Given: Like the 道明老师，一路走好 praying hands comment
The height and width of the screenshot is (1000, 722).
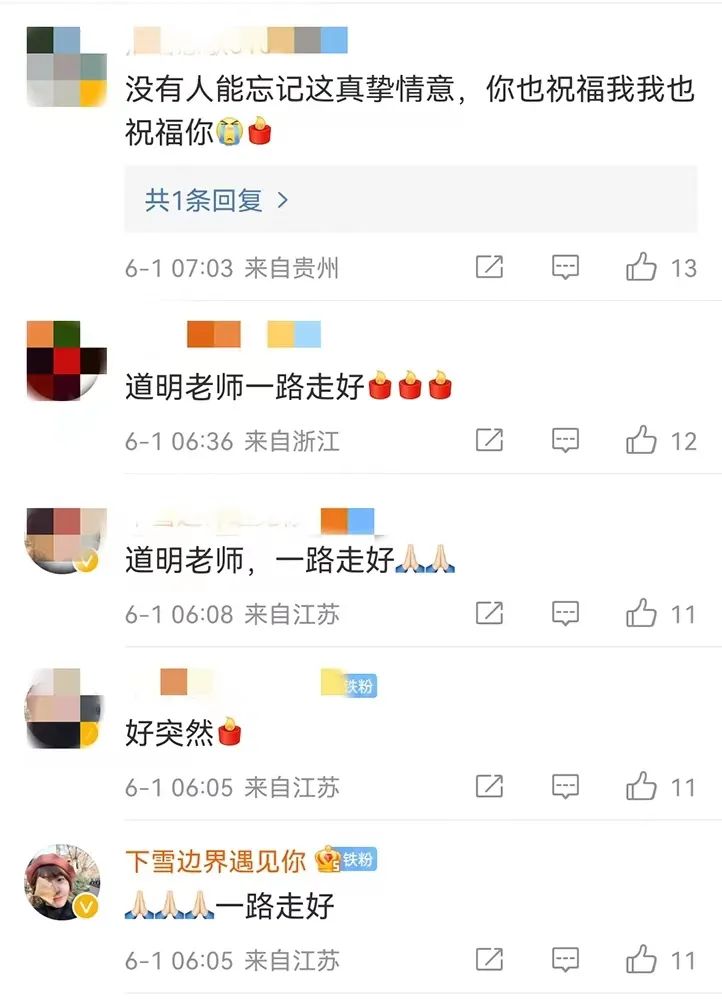Looking at the screenshot, I should click(x=642, y=613).
